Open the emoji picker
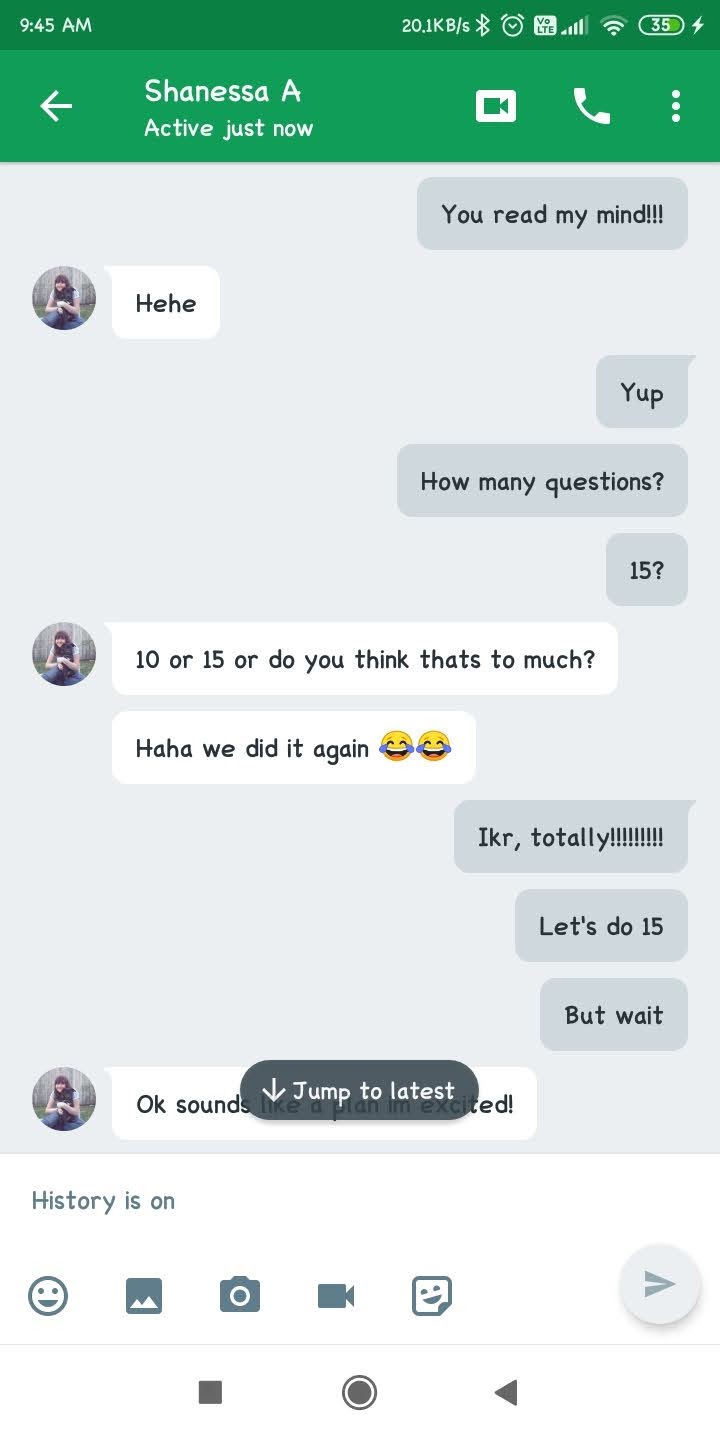 [x=48, y=1296]
